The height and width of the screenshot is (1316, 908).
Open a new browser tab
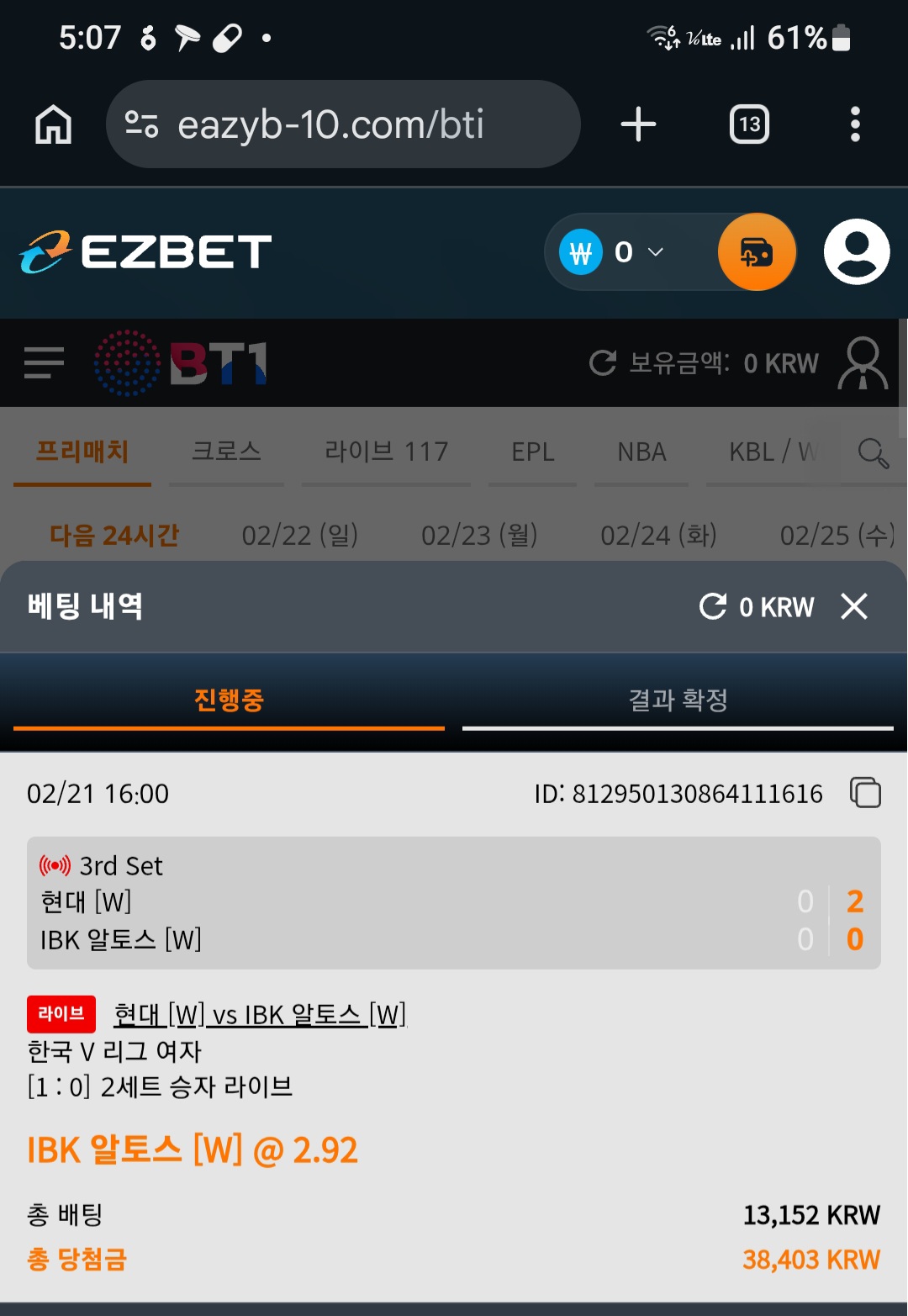coord(638,124)
